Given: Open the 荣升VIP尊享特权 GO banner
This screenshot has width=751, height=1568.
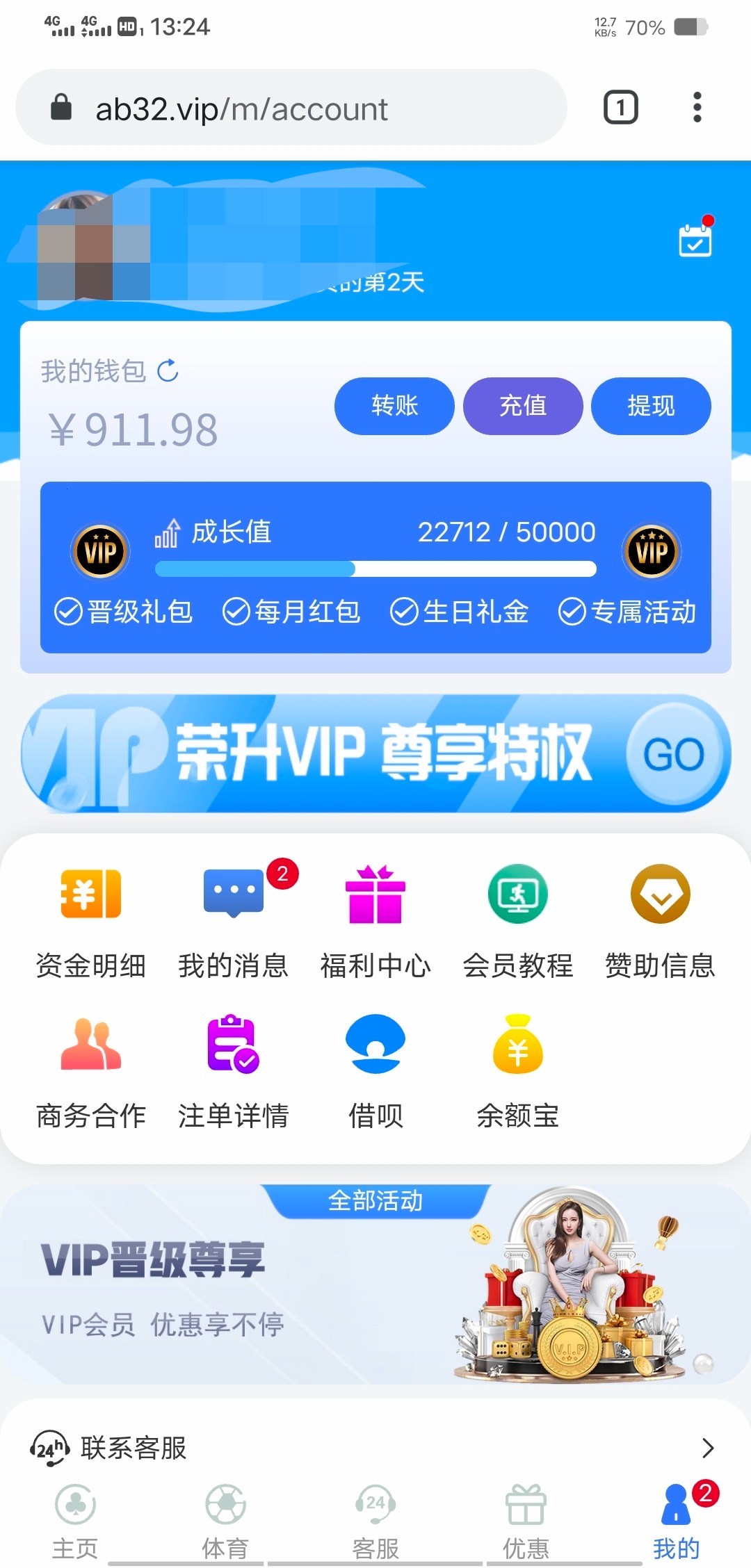Looking at the screenshot, I should click(x=375, y=753).
